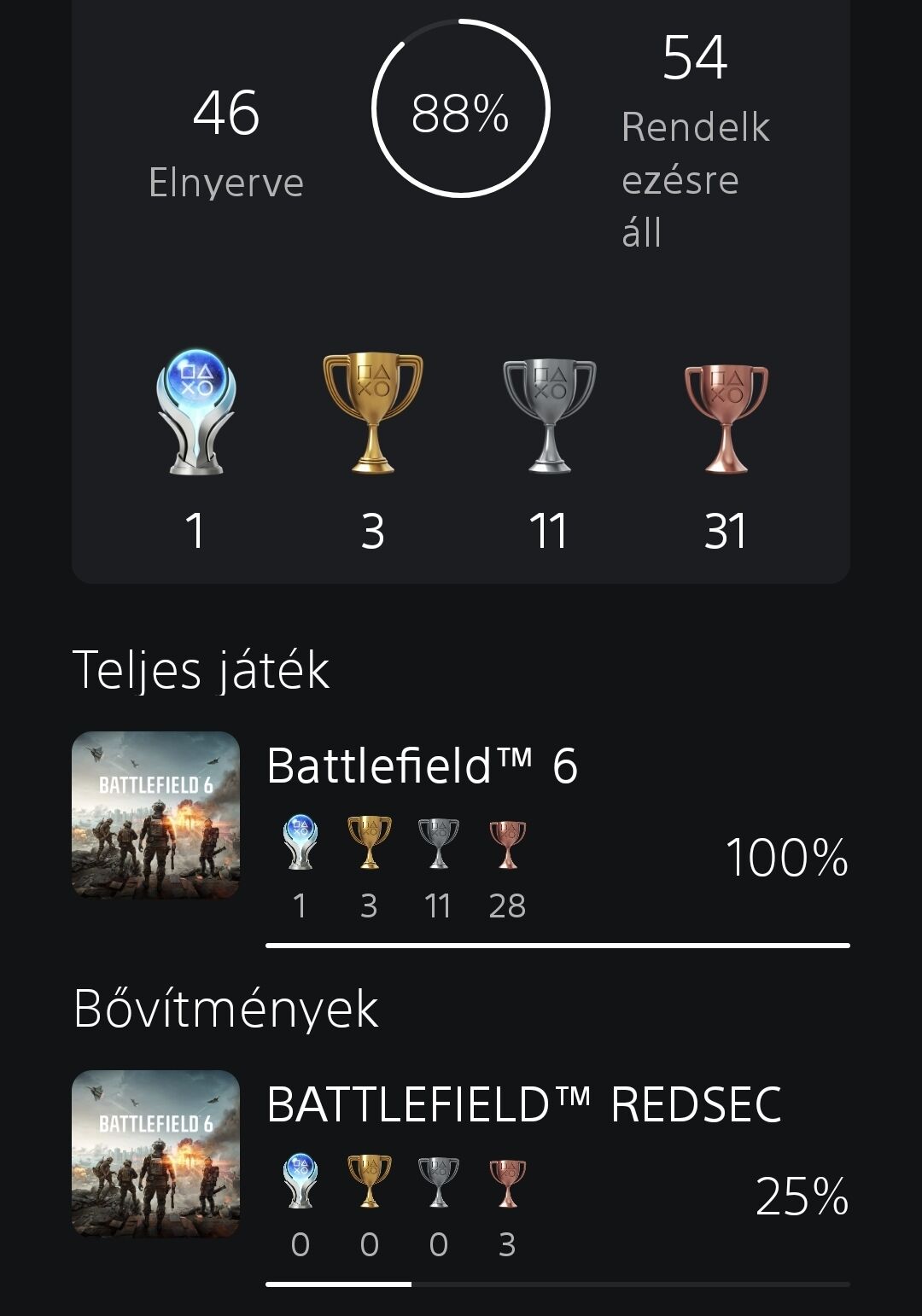Open the Battlefield™ 6 trophy list
922x1316 pixels.
point(423,766)
